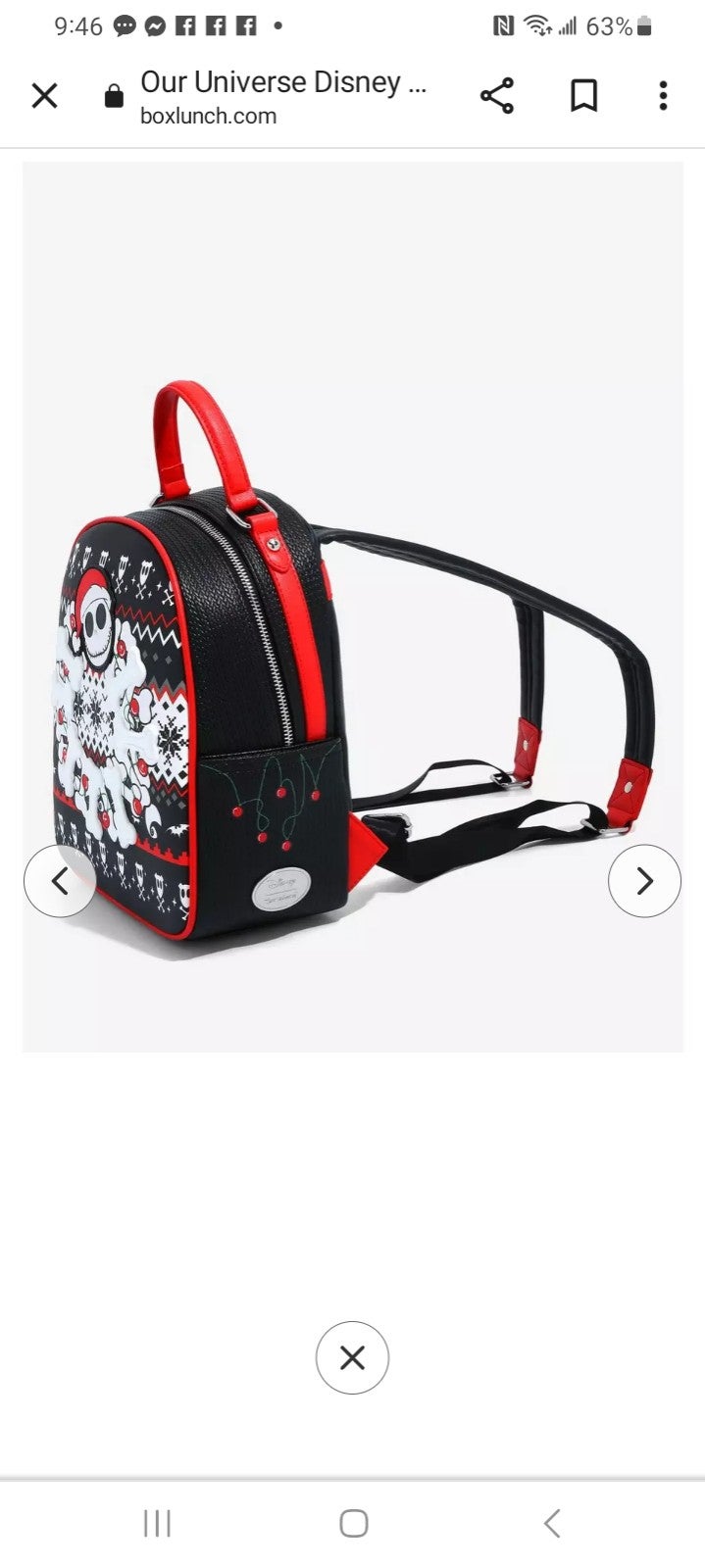Open the browser overflow menu

click(663, 96)
